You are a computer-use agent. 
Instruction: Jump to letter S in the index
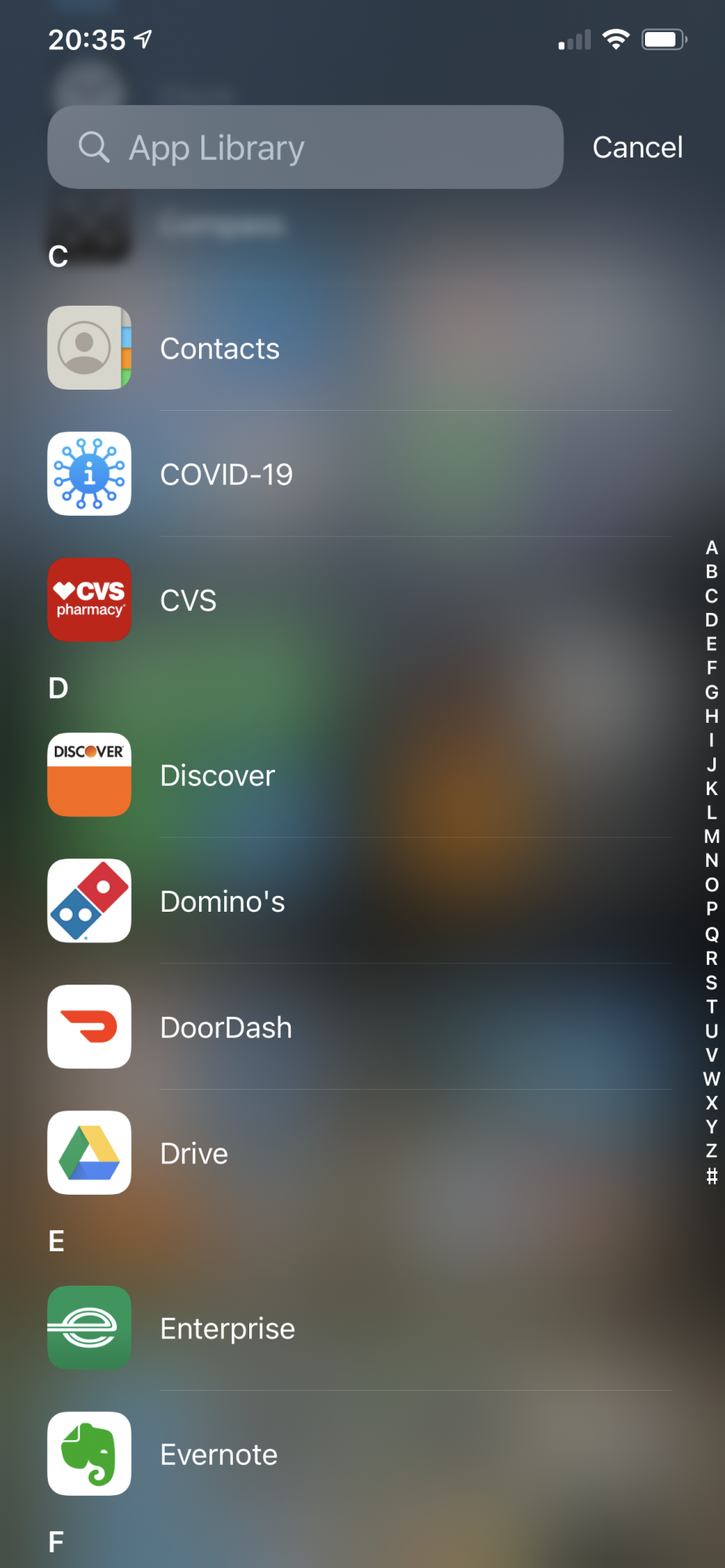[711, 982]
